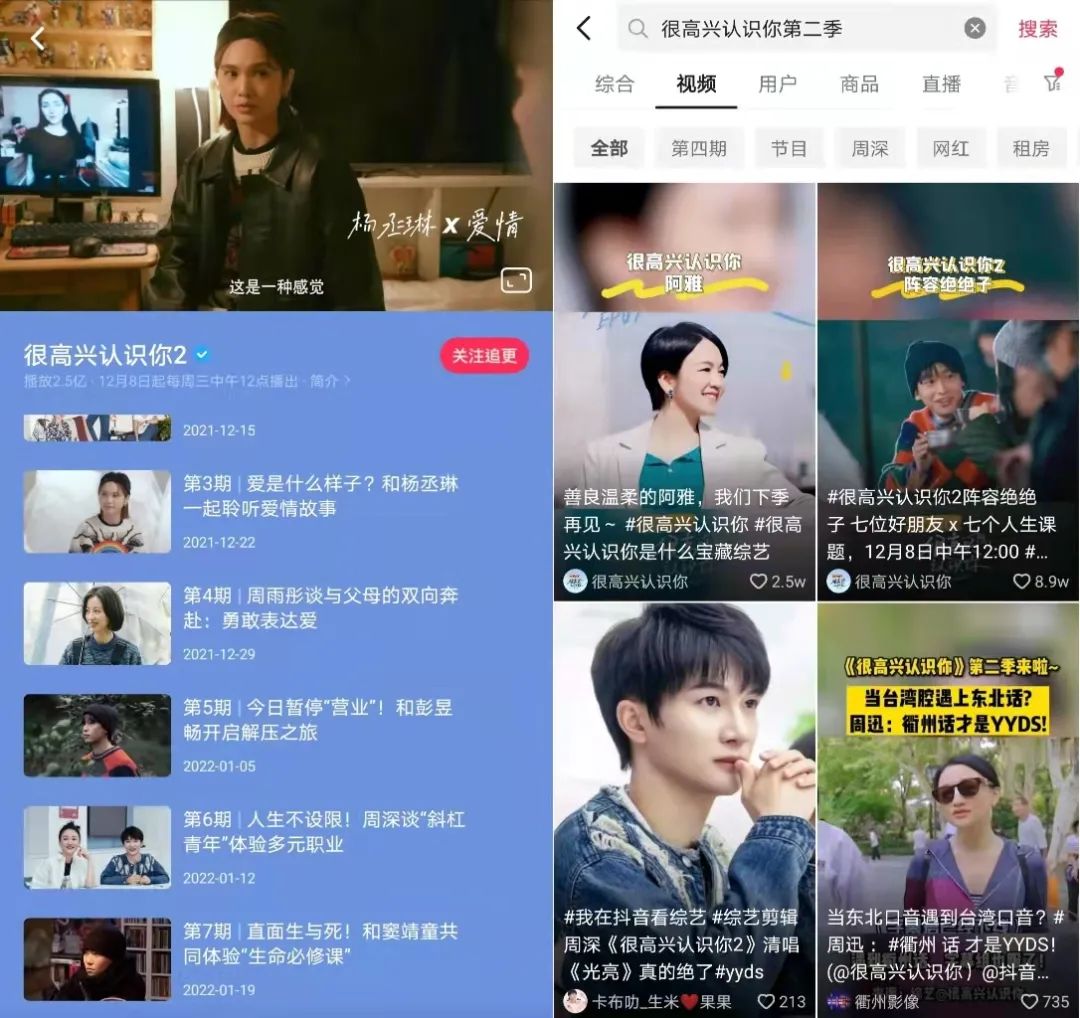Viewport: 1080px width, 1018px height.
Task: Go back from the search results
Action: pos(585,29)
